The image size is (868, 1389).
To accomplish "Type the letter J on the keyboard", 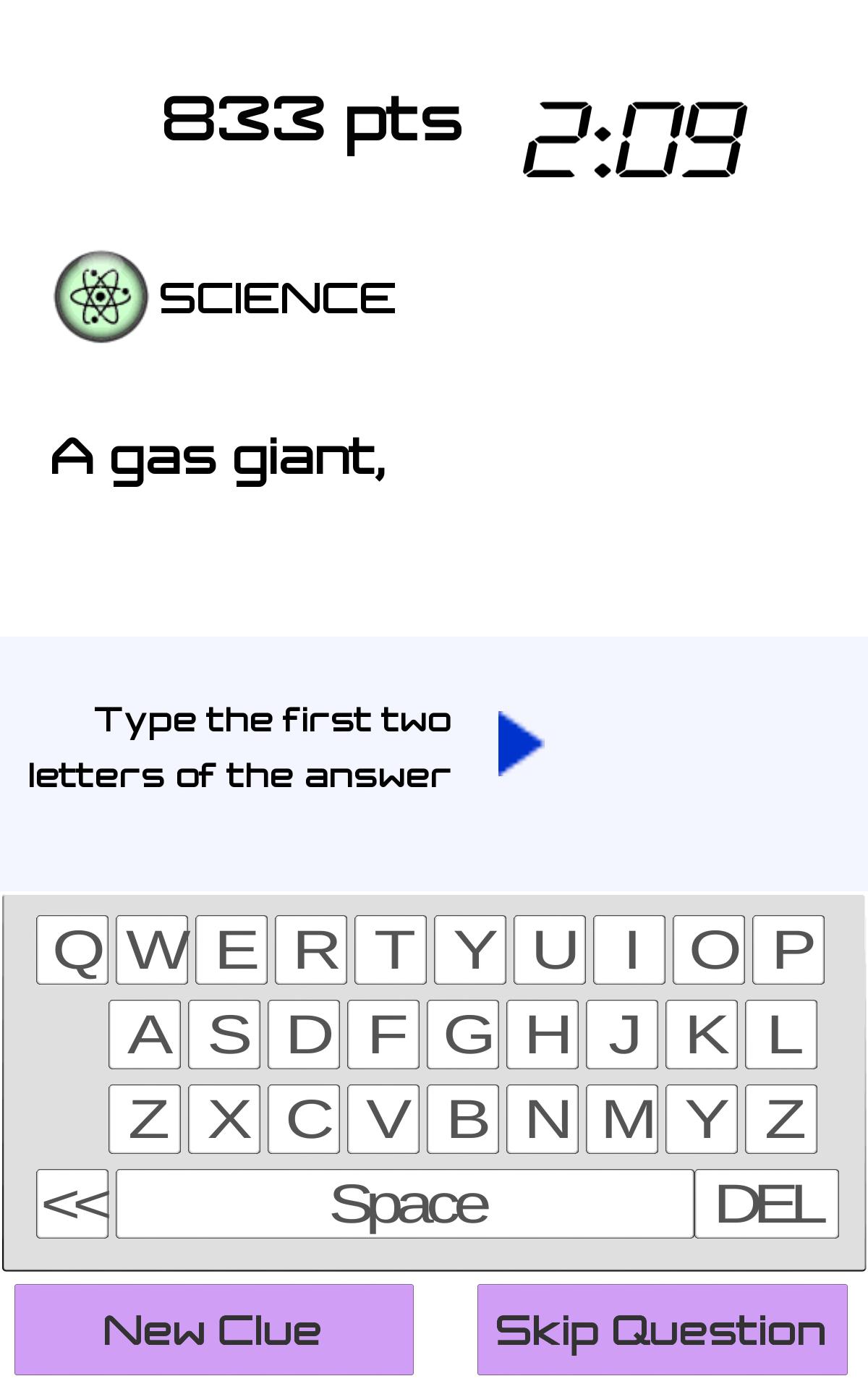I will click(622, 1034).
